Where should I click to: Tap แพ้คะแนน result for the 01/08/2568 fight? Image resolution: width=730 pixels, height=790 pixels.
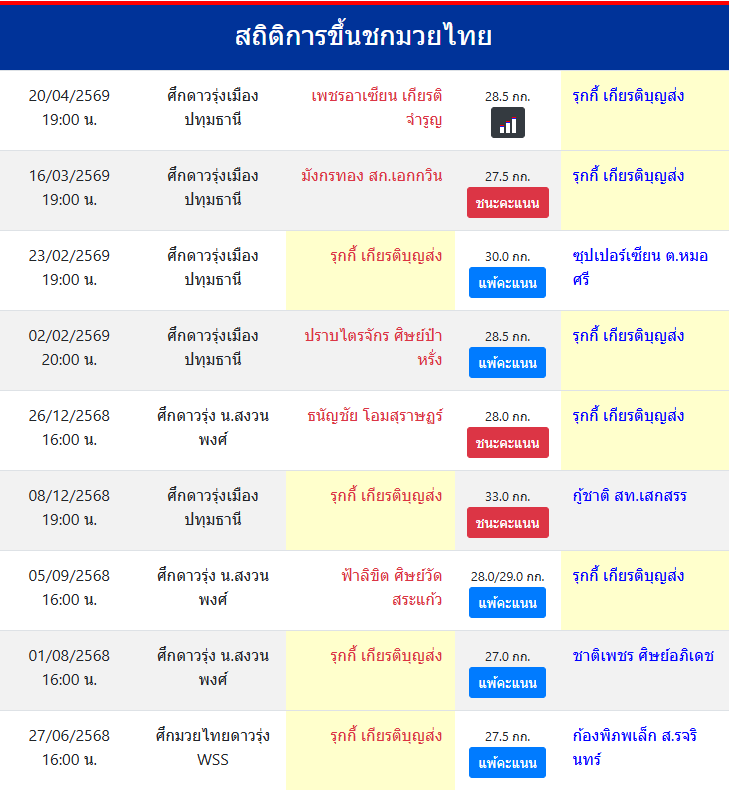(507, 683)
